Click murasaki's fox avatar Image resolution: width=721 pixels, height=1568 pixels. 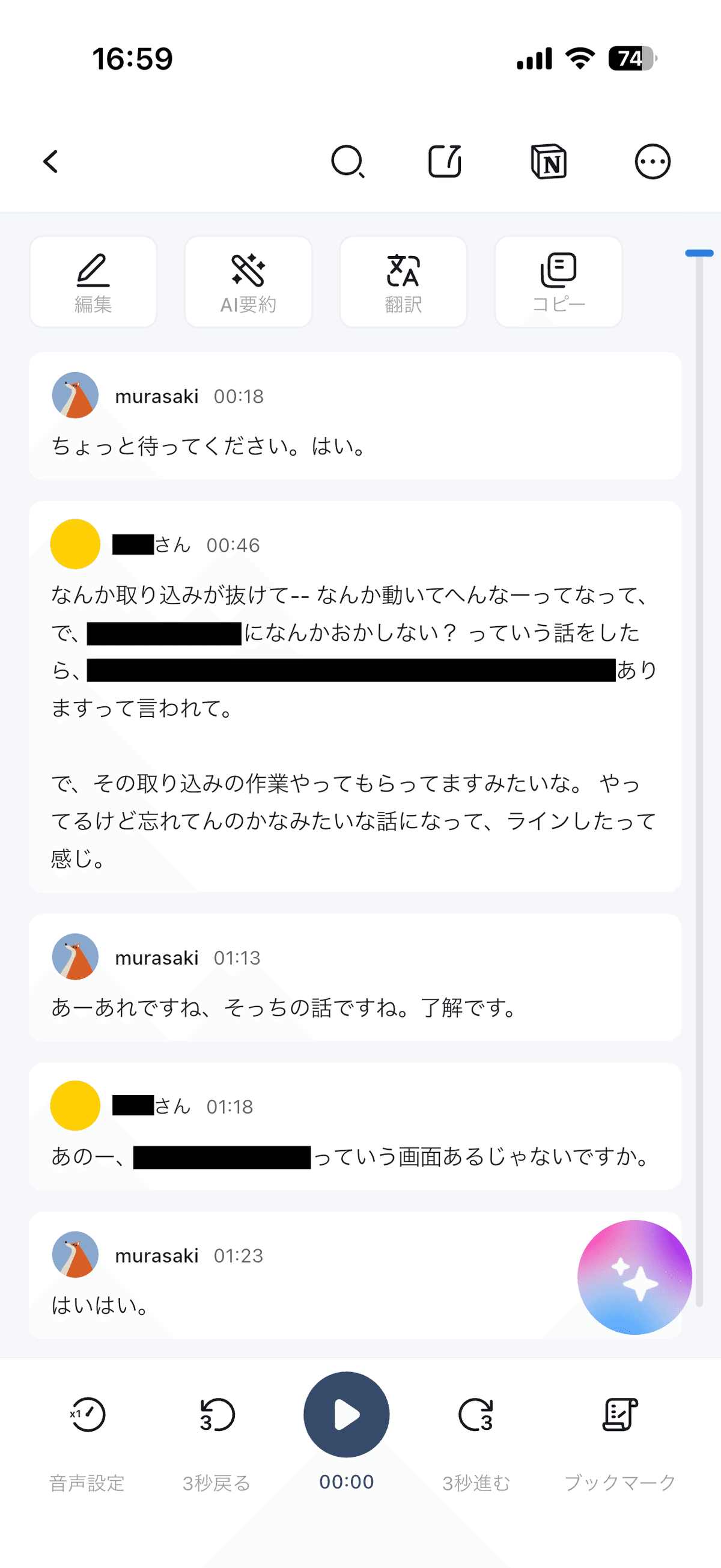(x=75, y=395)
